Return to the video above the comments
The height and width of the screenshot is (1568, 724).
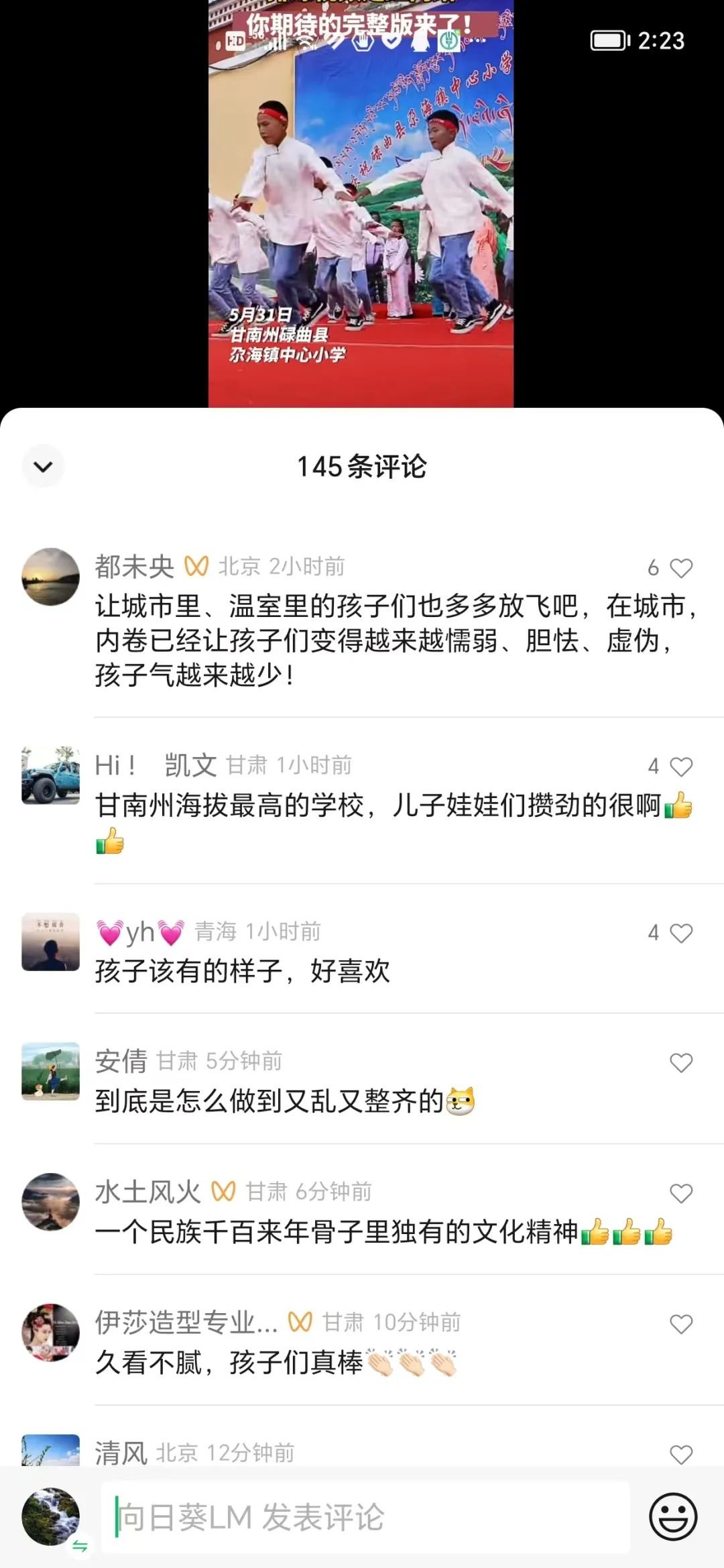coord(361,201)
